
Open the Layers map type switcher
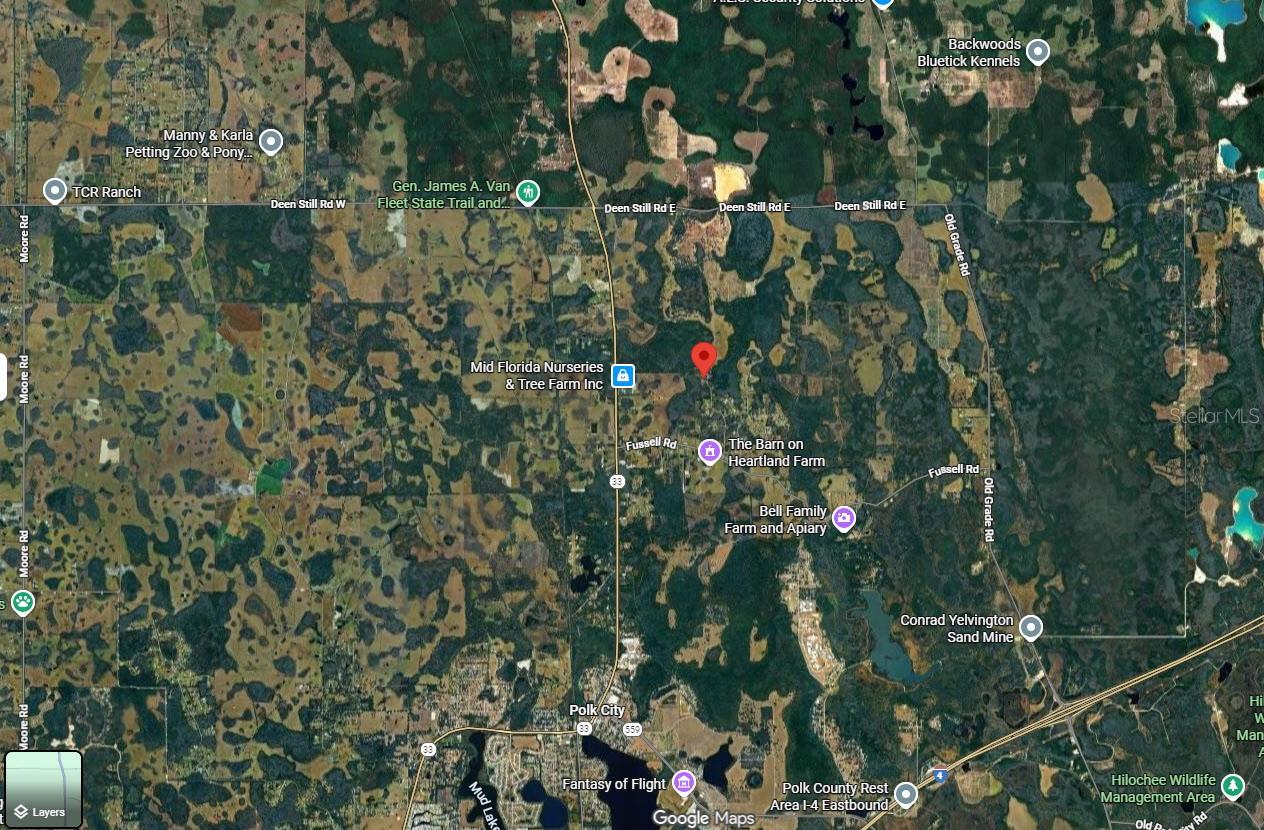tap(43, 790)
